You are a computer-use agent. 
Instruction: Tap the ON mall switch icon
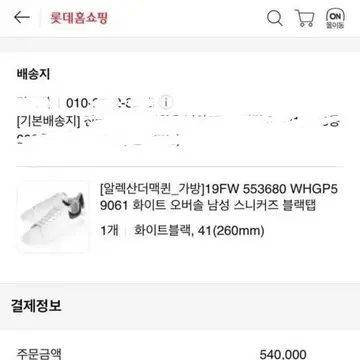[x=335, y=19]
